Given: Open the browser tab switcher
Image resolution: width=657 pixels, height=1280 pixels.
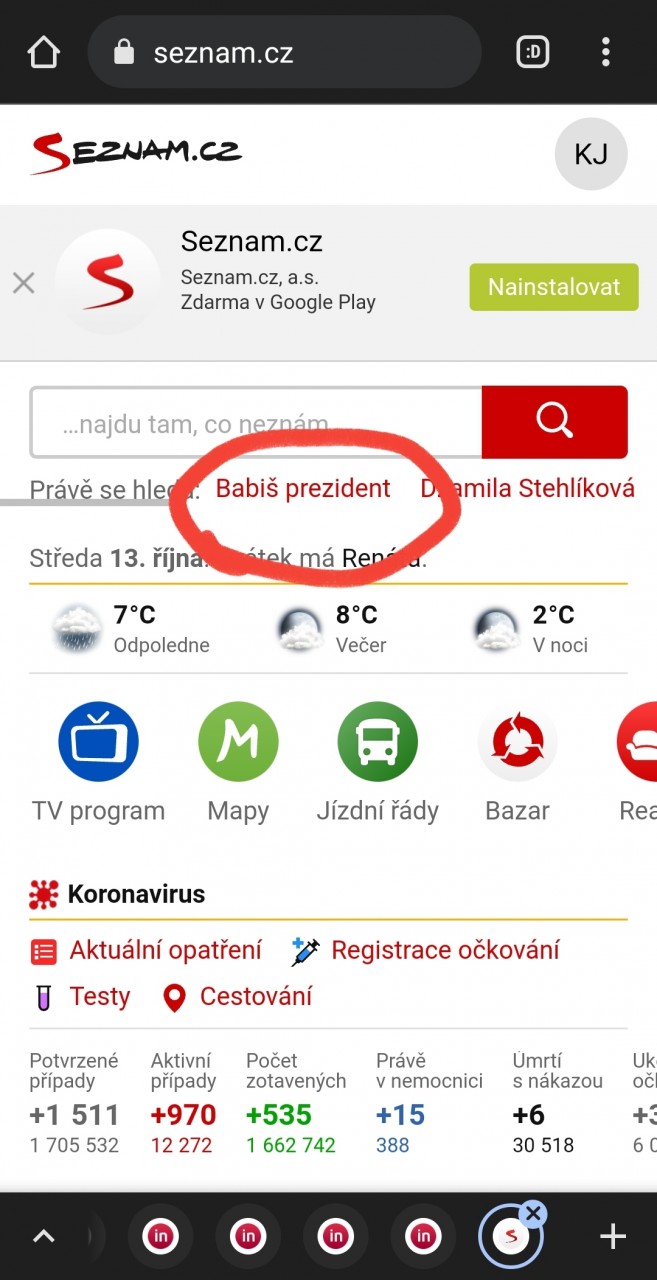Looking at the screenshot, I should tap(533, 52).
